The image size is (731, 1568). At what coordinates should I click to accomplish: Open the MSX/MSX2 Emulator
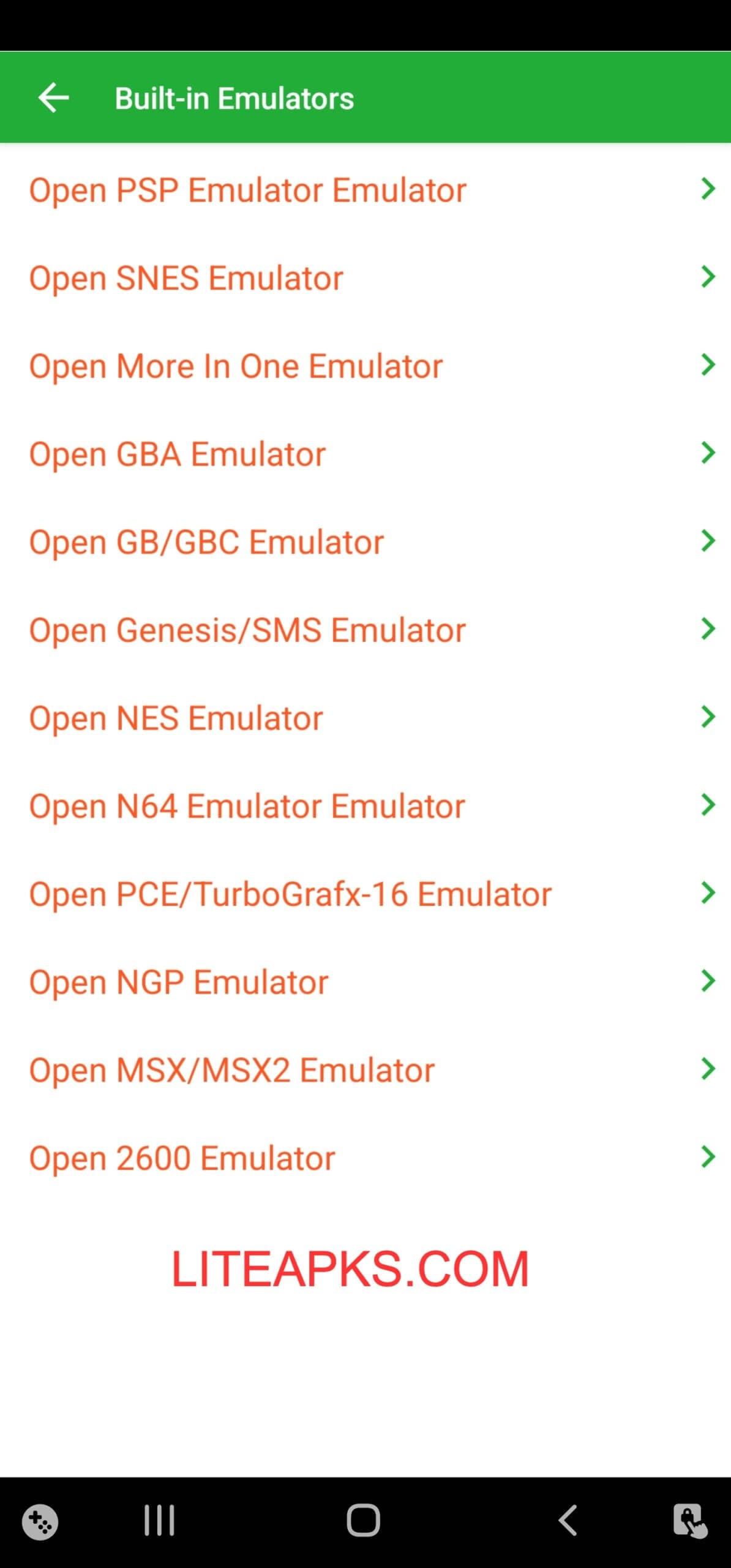pos(230,1069)
